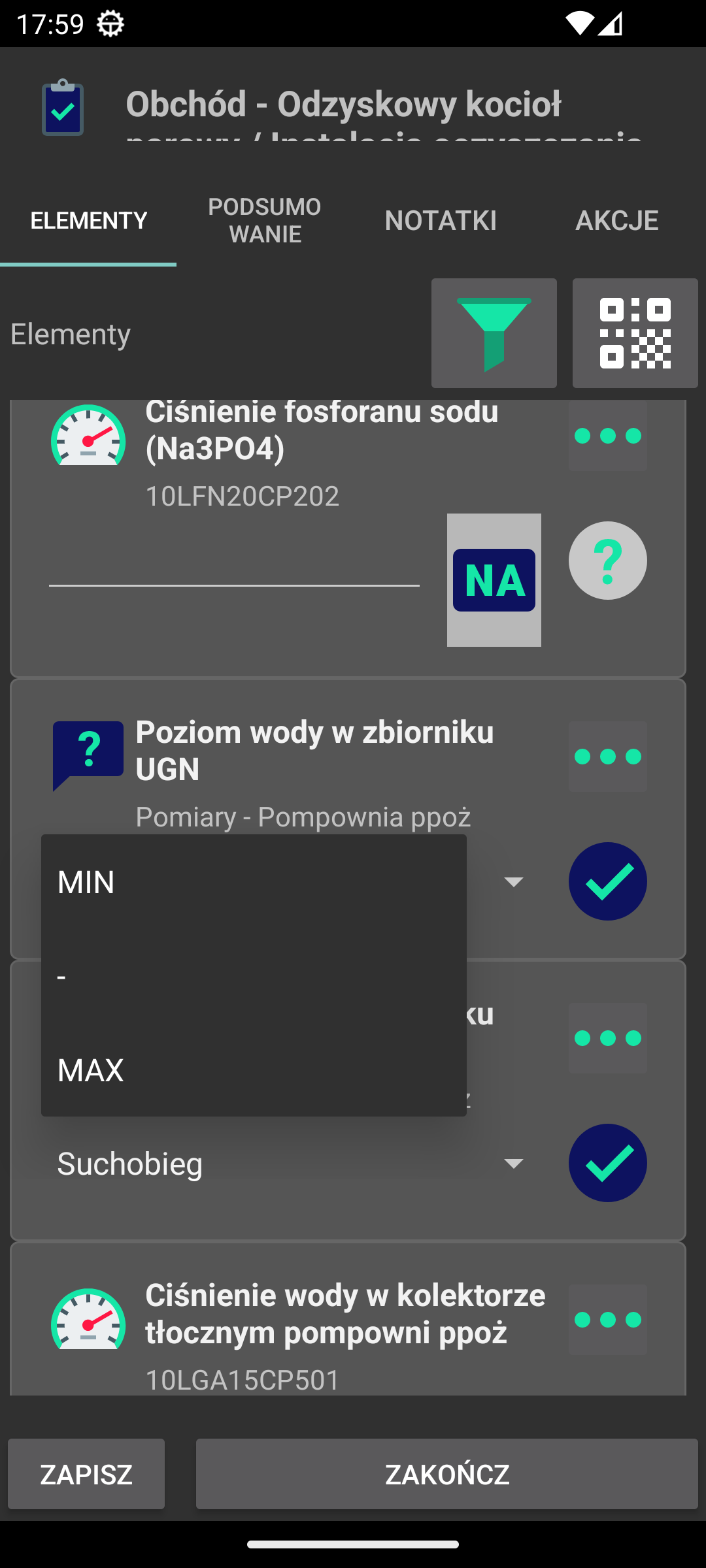Select MAX from the dropdown list
706x1568 pixels.
click(x=254, y=1070)
